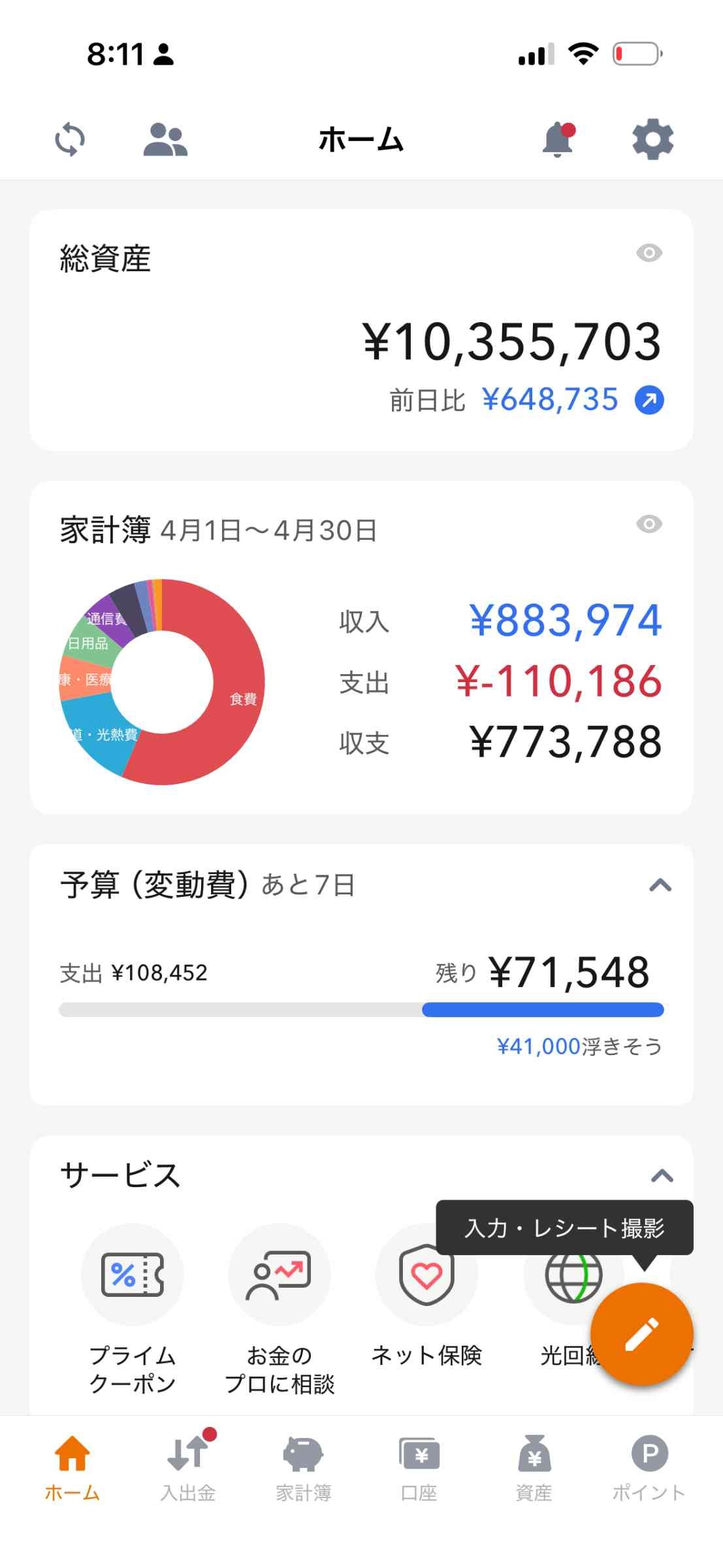Collapse the サービス section
Viewport: 723px width, 1568px height.
tap(662, 1176)
